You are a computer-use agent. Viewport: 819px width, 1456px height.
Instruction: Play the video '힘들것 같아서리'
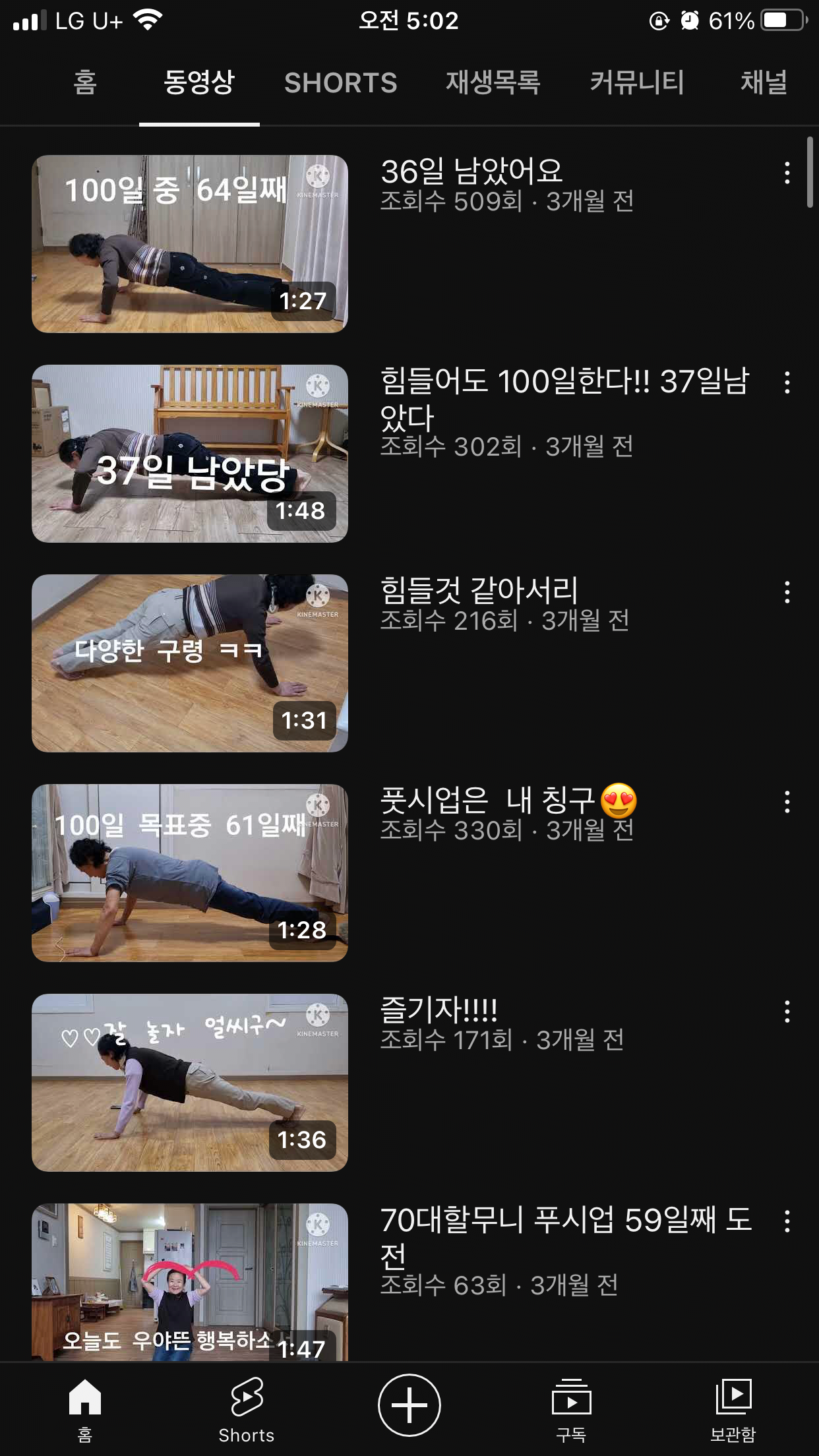point(190,663)
